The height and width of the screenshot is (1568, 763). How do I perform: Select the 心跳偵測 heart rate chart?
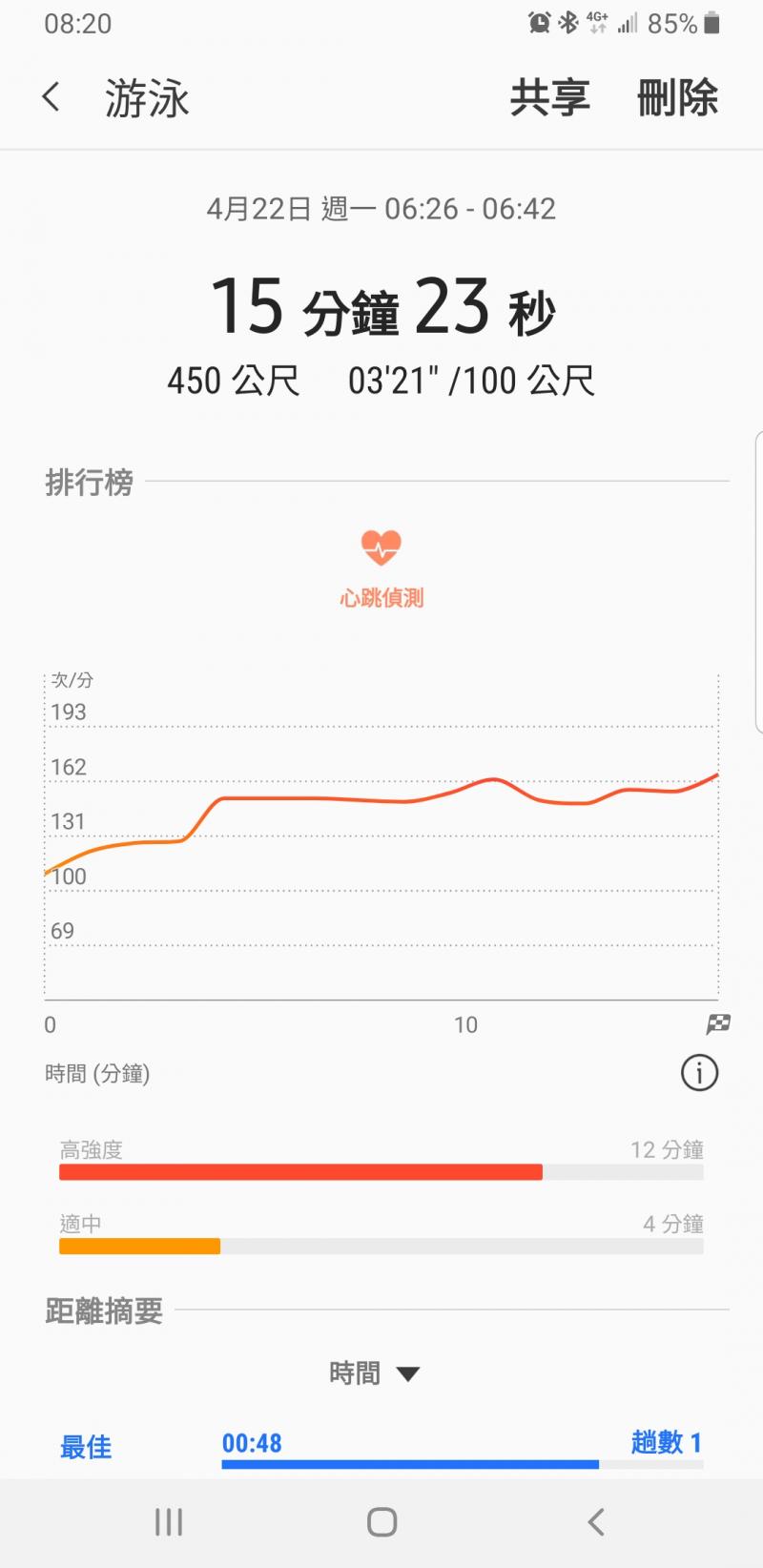tap(381, 567)
